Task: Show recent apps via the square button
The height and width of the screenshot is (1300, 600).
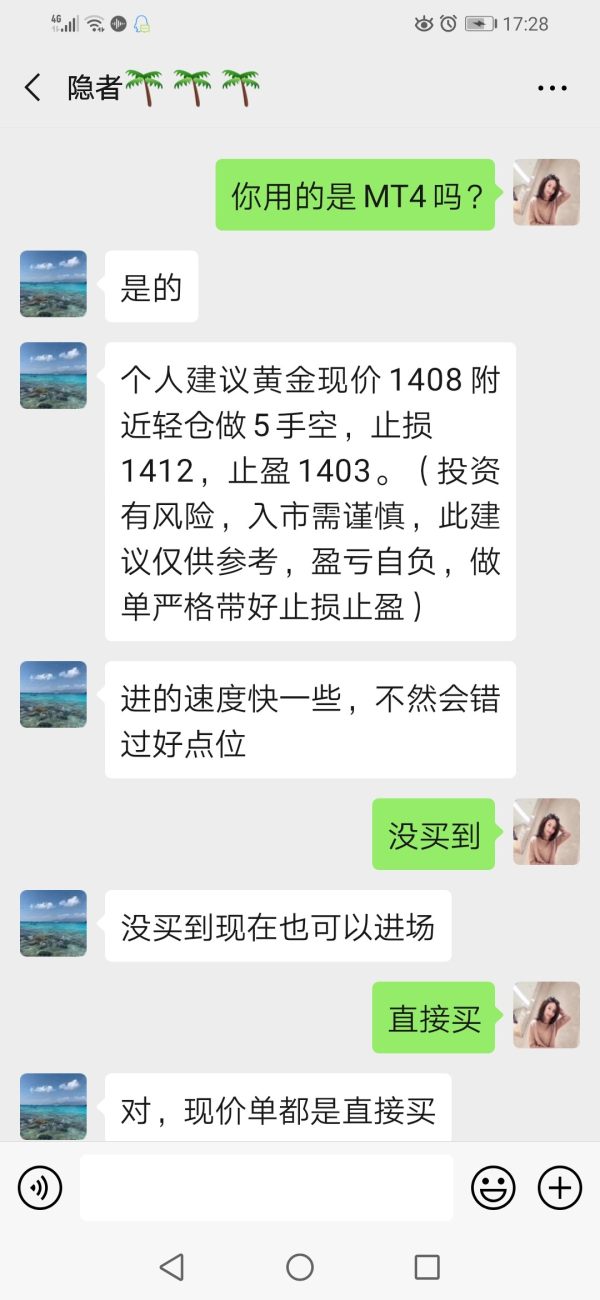Action: [x=427, y=1267]
